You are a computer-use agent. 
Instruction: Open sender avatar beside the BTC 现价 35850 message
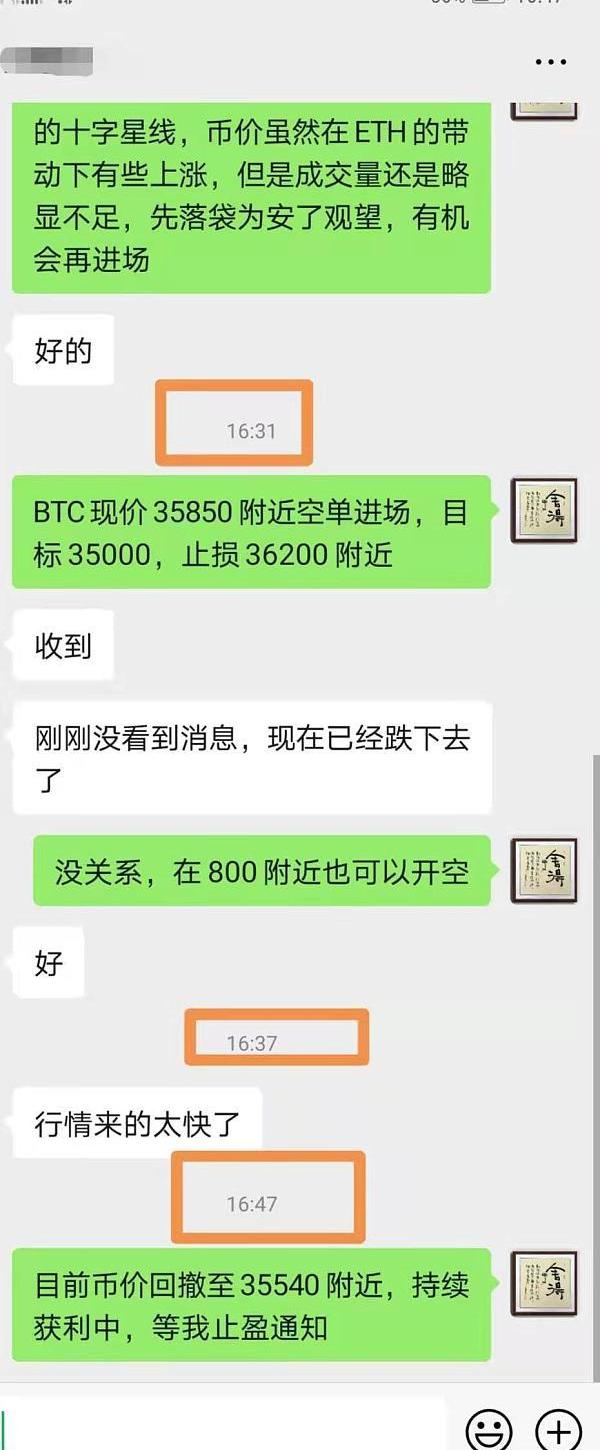(544, 510)
